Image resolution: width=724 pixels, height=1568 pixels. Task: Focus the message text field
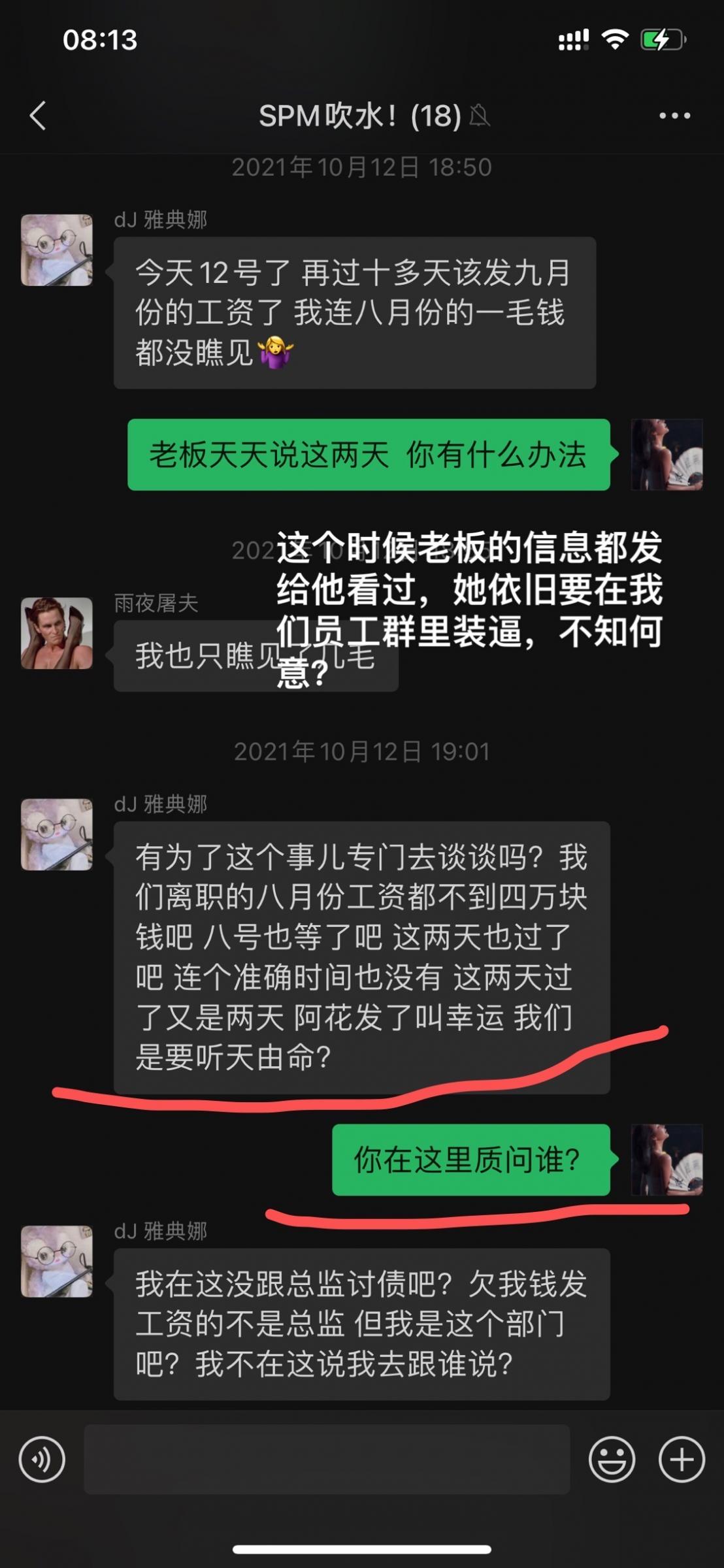(327, 1459)
